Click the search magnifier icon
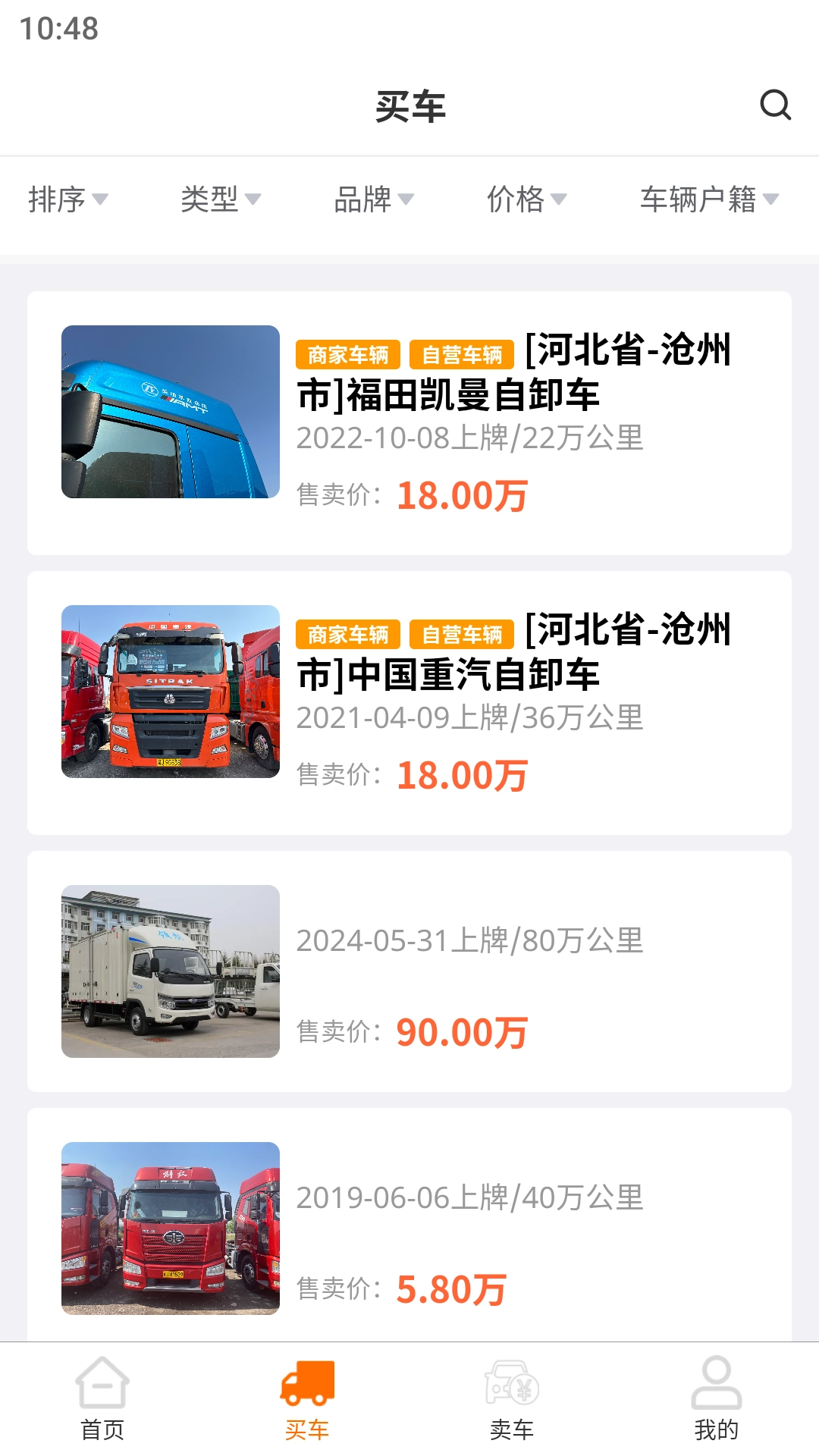Image resolution: width=819 pixels, height=1456 pixels. click(774, 106)
